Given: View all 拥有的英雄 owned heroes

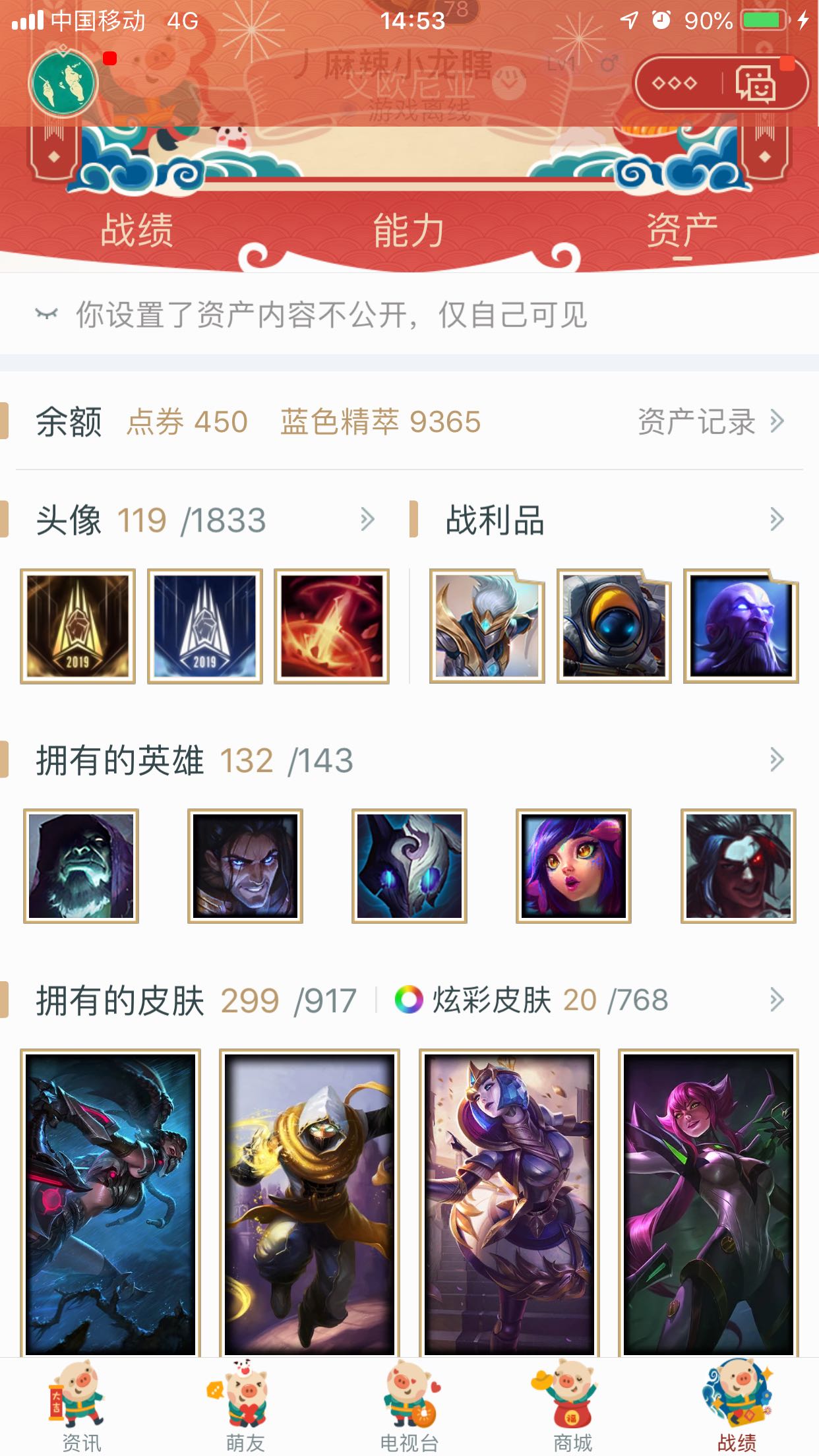Looking at the screenshot, I should click(x=776, y=760).
